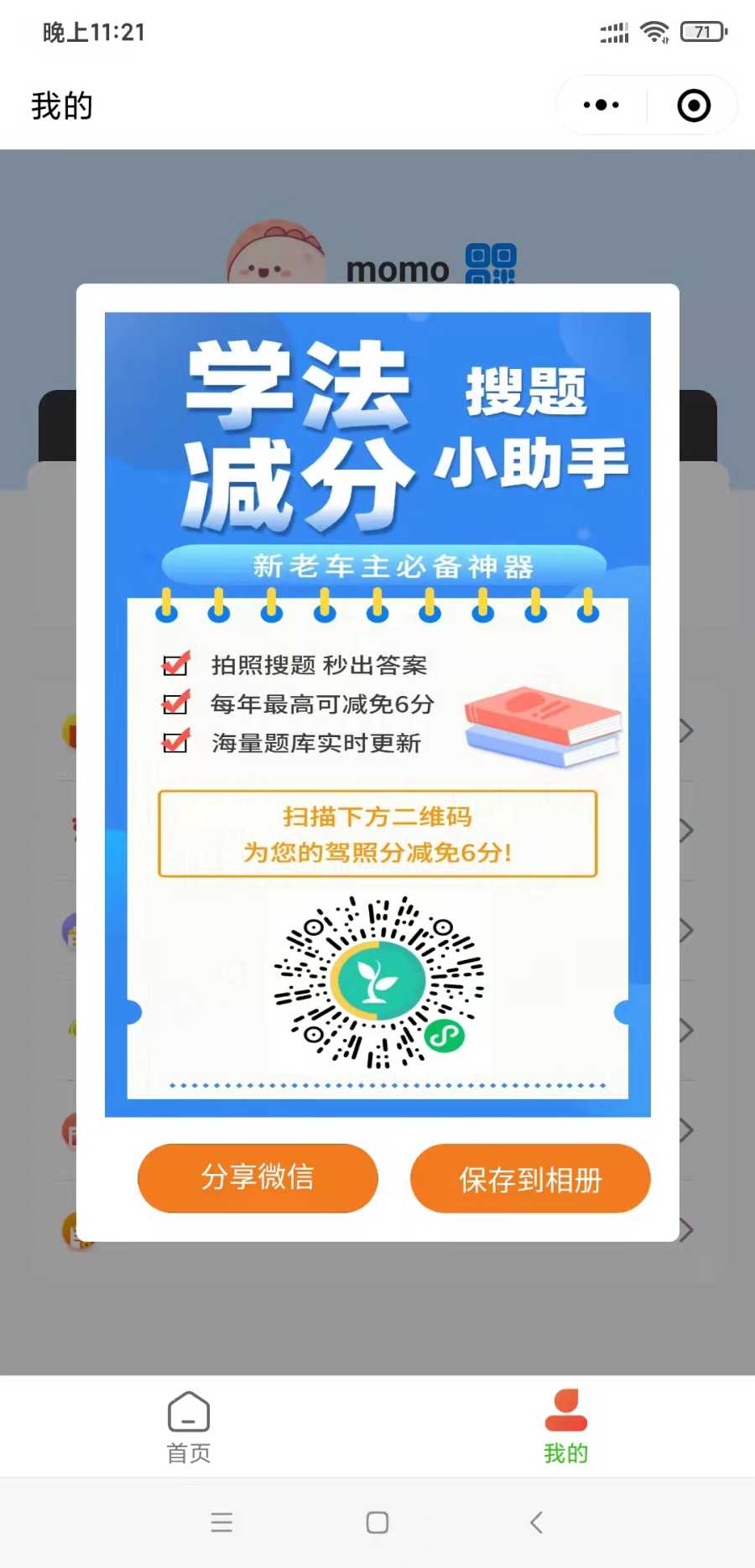Image resolution: width=755 pixels, height=1568 pixels.
Task: Tap 保存到相册 to save the poster
Action: point(530,1179)
